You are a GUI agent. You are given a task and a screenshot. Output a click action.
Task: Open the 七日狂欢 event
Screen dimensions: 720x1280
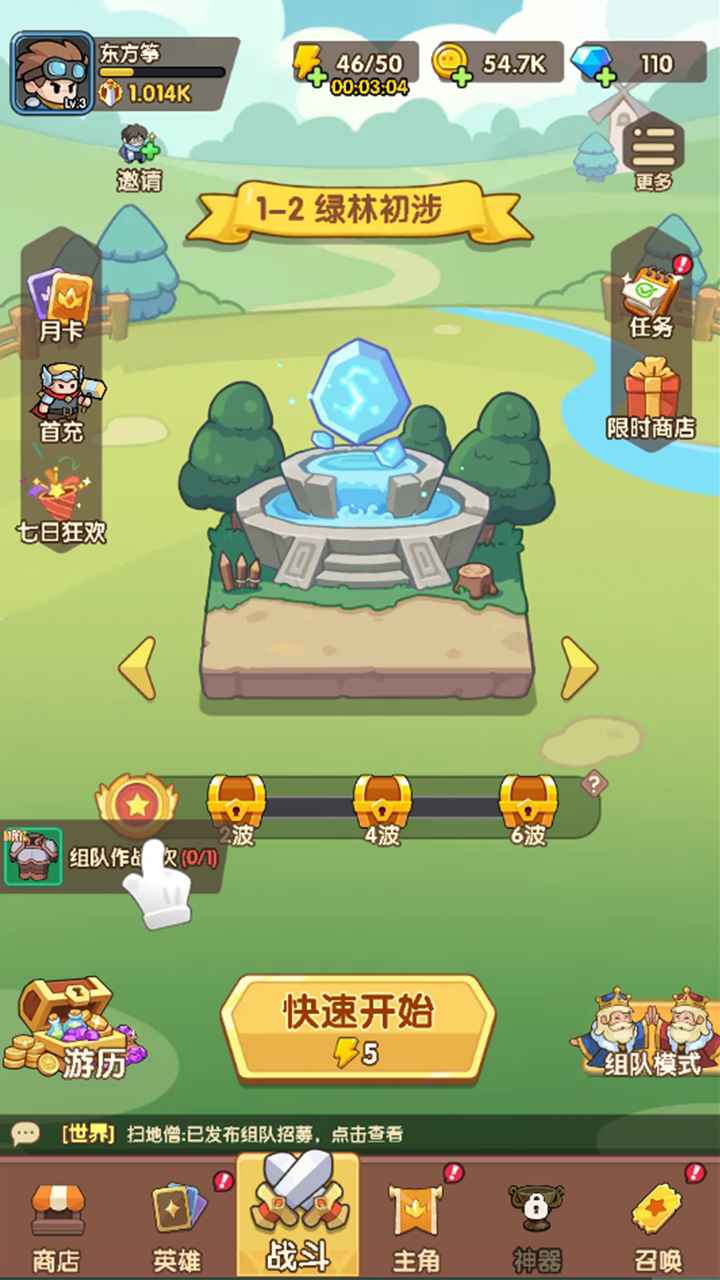coord(60,505)
